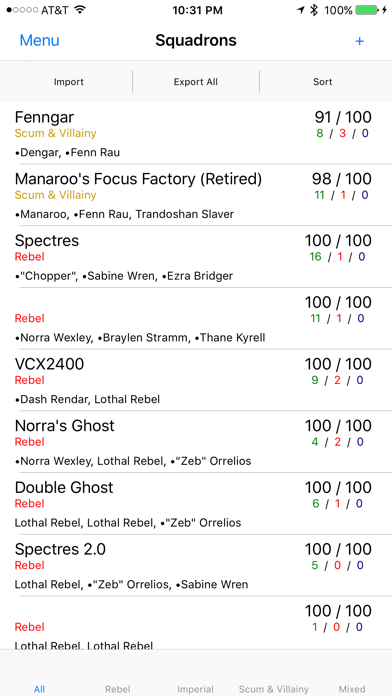View the Norra's Ghost squadron

click(x=196, y=442)
